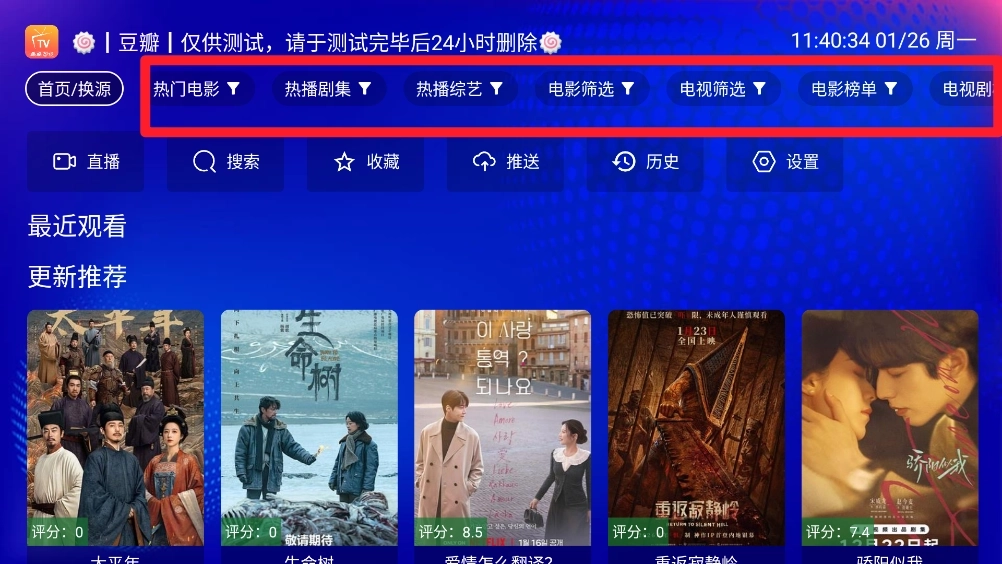Image resolution: width=1002 pixels, height=564 pixels.
Task: Show the 历史 watch history
Action: [645, 162]
